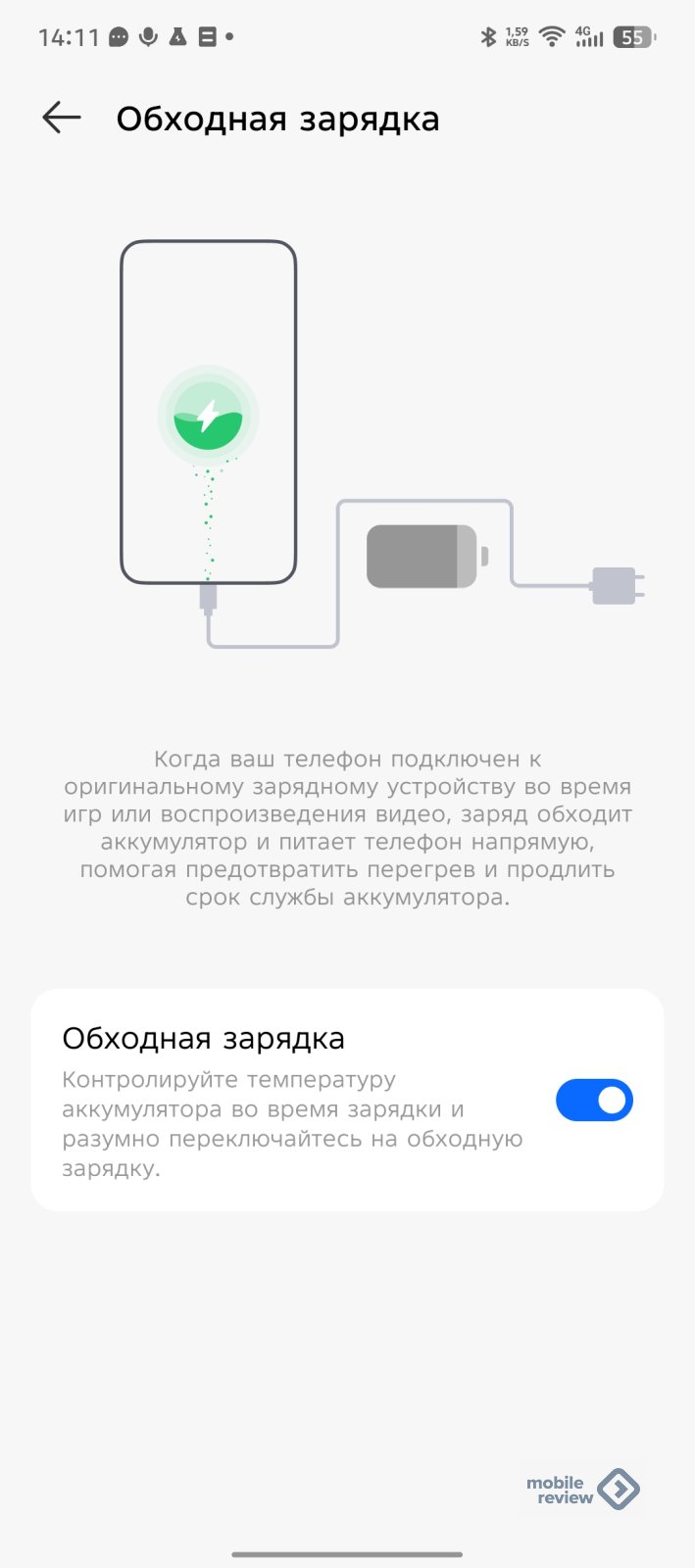
Task: Disable the Обходная зарядка switch
Action: coord(594,1100)
